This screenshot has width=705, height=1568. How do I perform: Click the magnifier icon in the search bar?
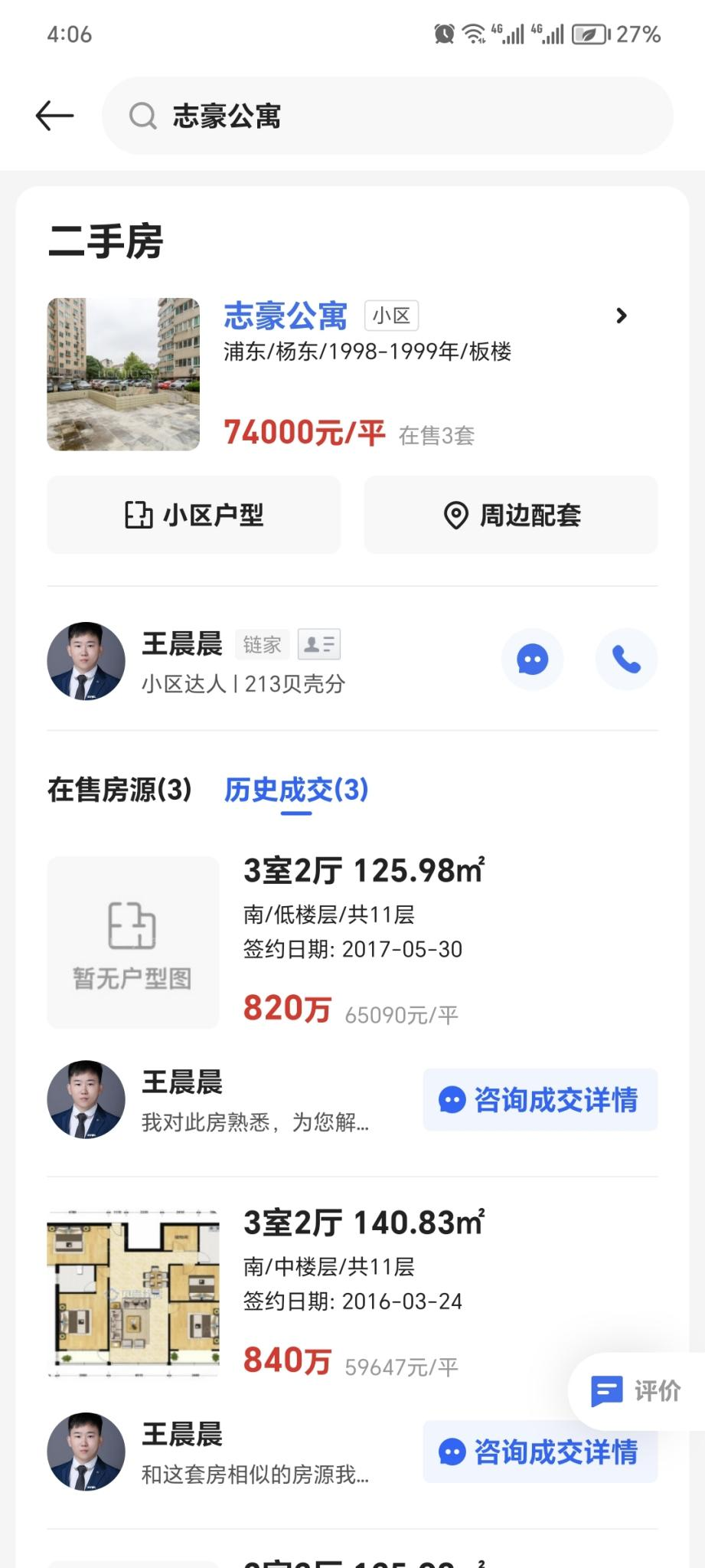coord(142,116)
